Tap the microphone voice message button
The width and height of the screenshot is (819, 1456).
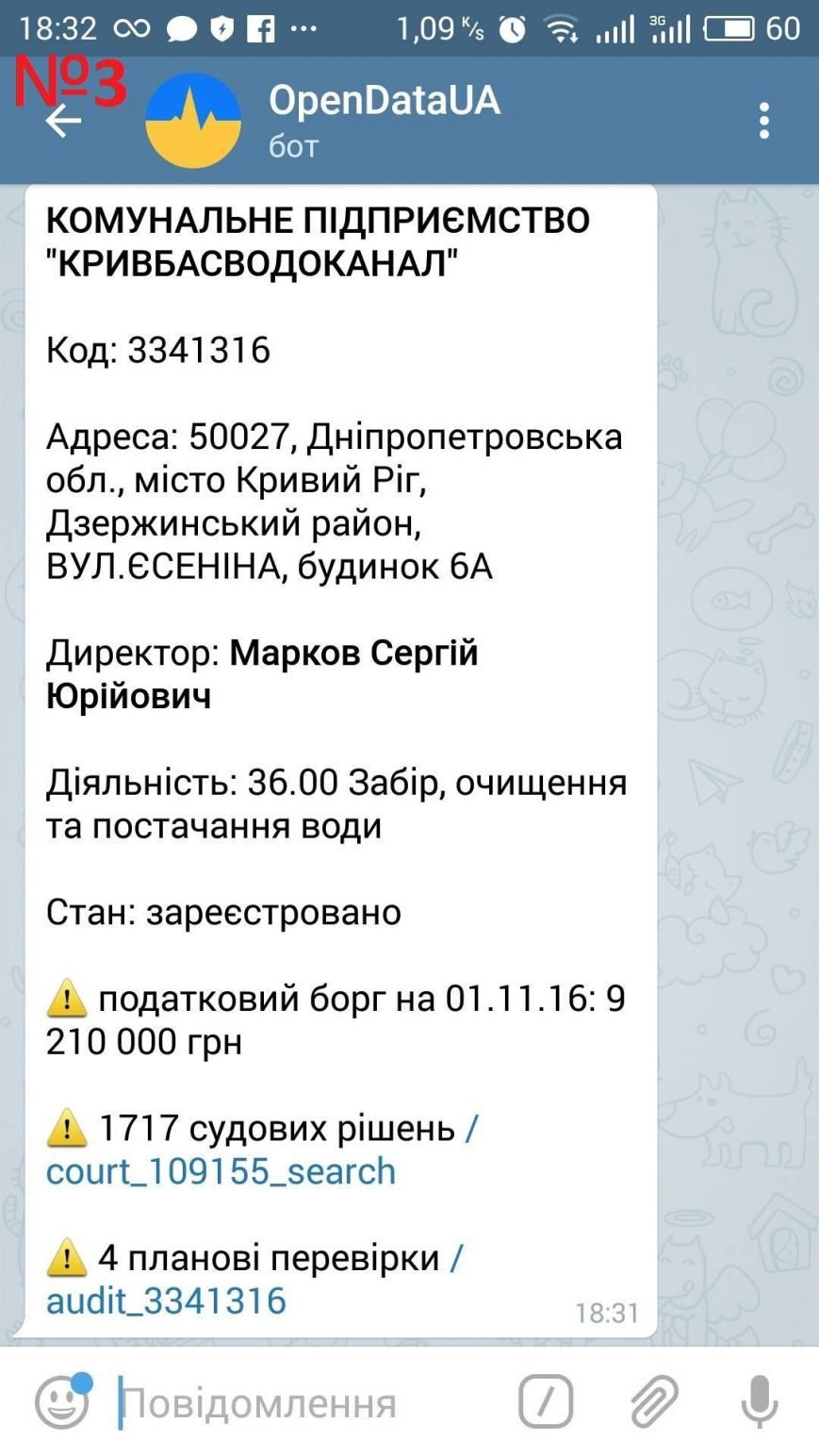[x=759, y=1401]
